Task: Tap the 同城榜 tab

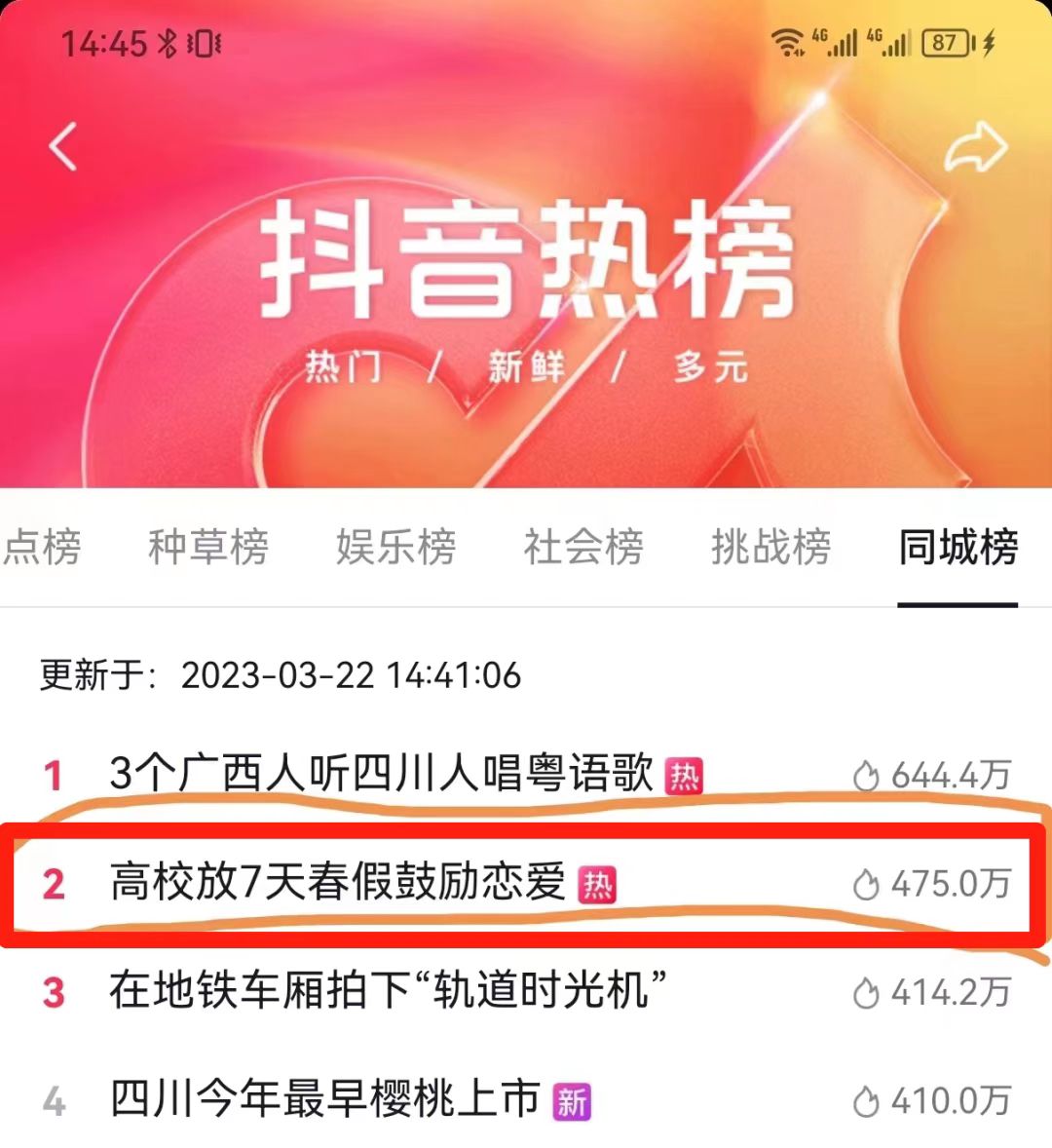Action: [x=958, y=547]
